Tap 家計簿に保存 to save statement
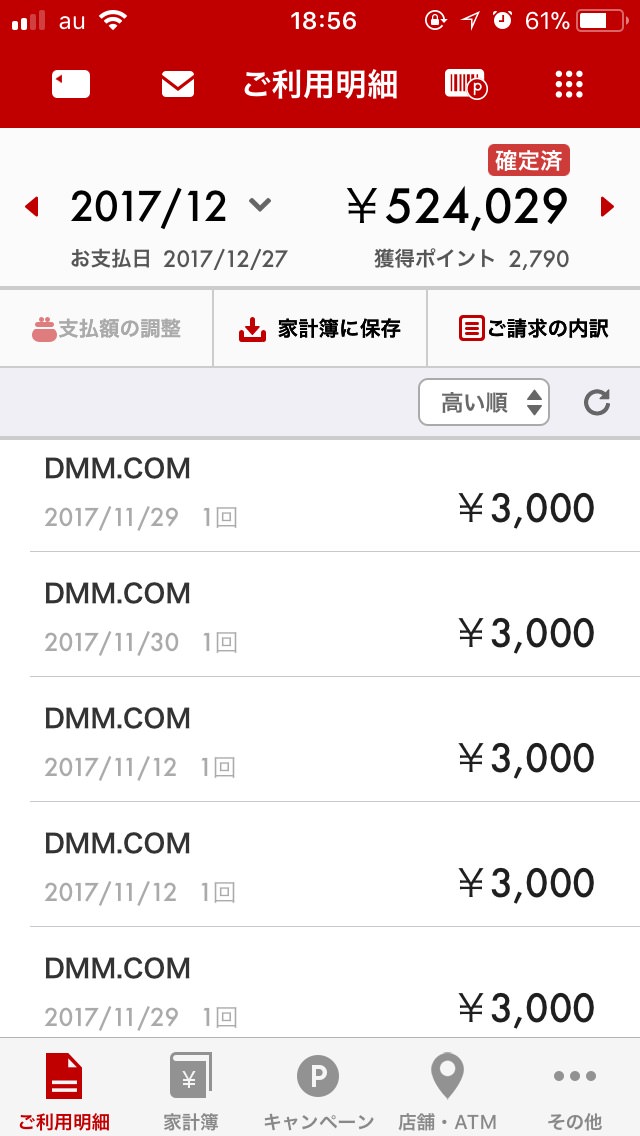The height and width of the screenshot is (1136, 640). [x=320, y=328]
